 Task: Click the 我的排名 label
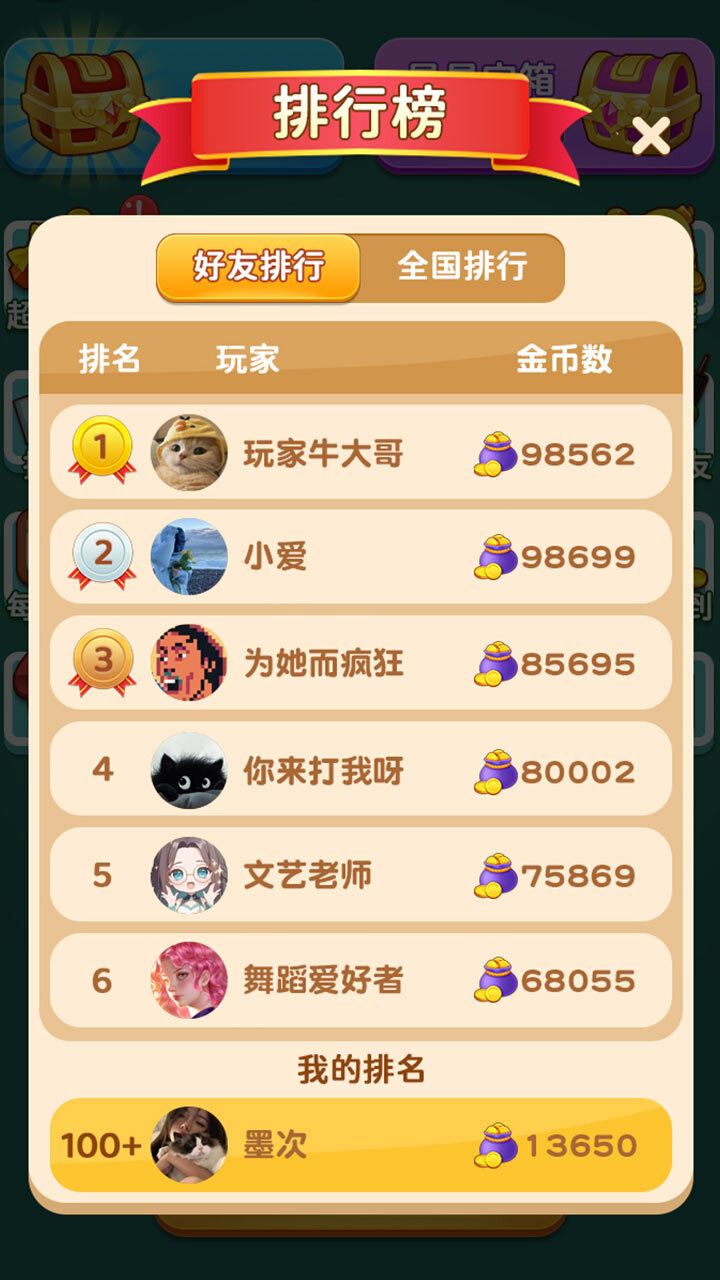(x=360, y=1068)
